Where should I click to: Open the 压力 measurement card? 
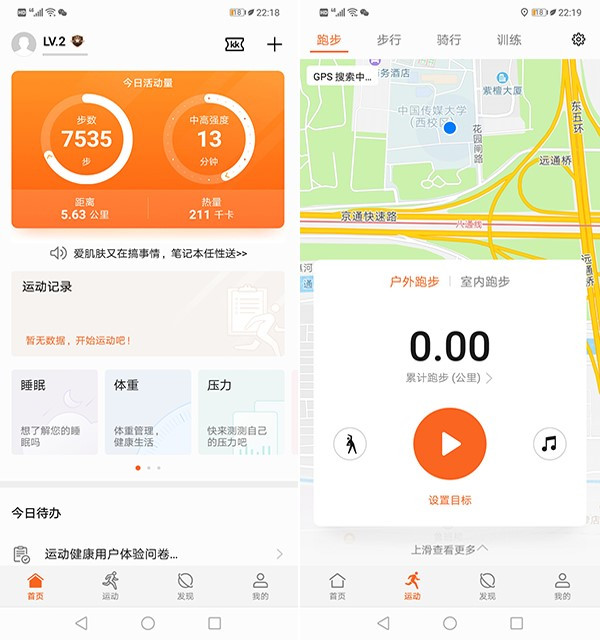240,413
